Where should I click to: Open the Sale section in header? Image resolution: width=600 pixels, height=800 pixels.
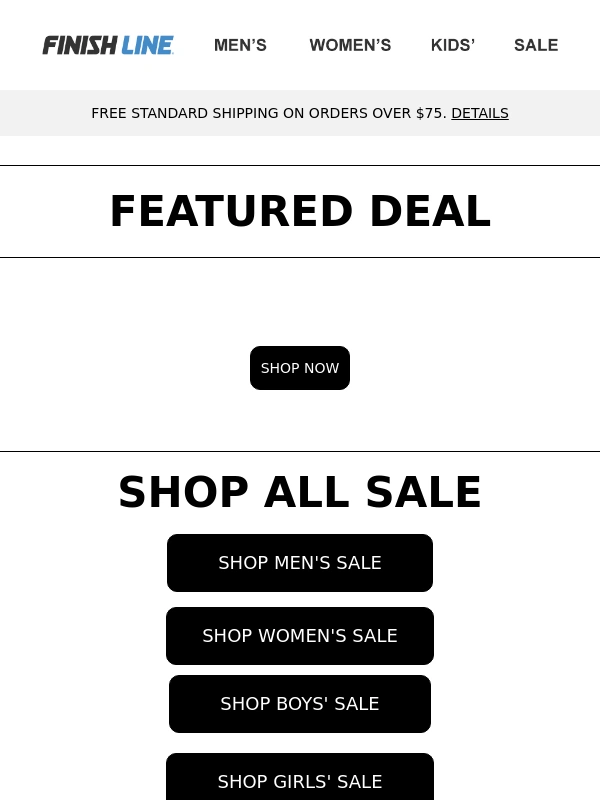(x=536, y=45)
